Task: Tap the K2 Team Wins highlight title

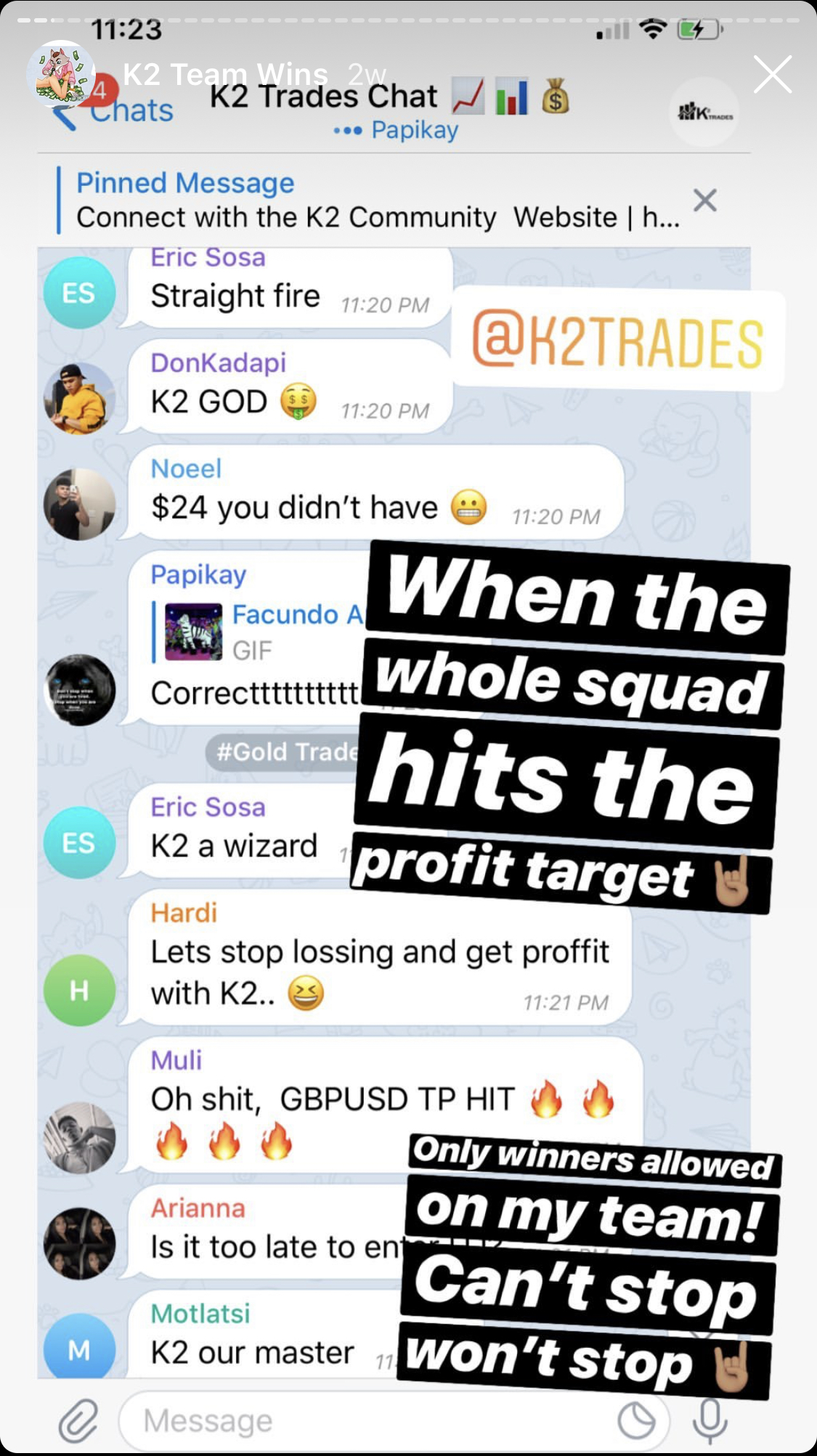Action: click(225, 74)
